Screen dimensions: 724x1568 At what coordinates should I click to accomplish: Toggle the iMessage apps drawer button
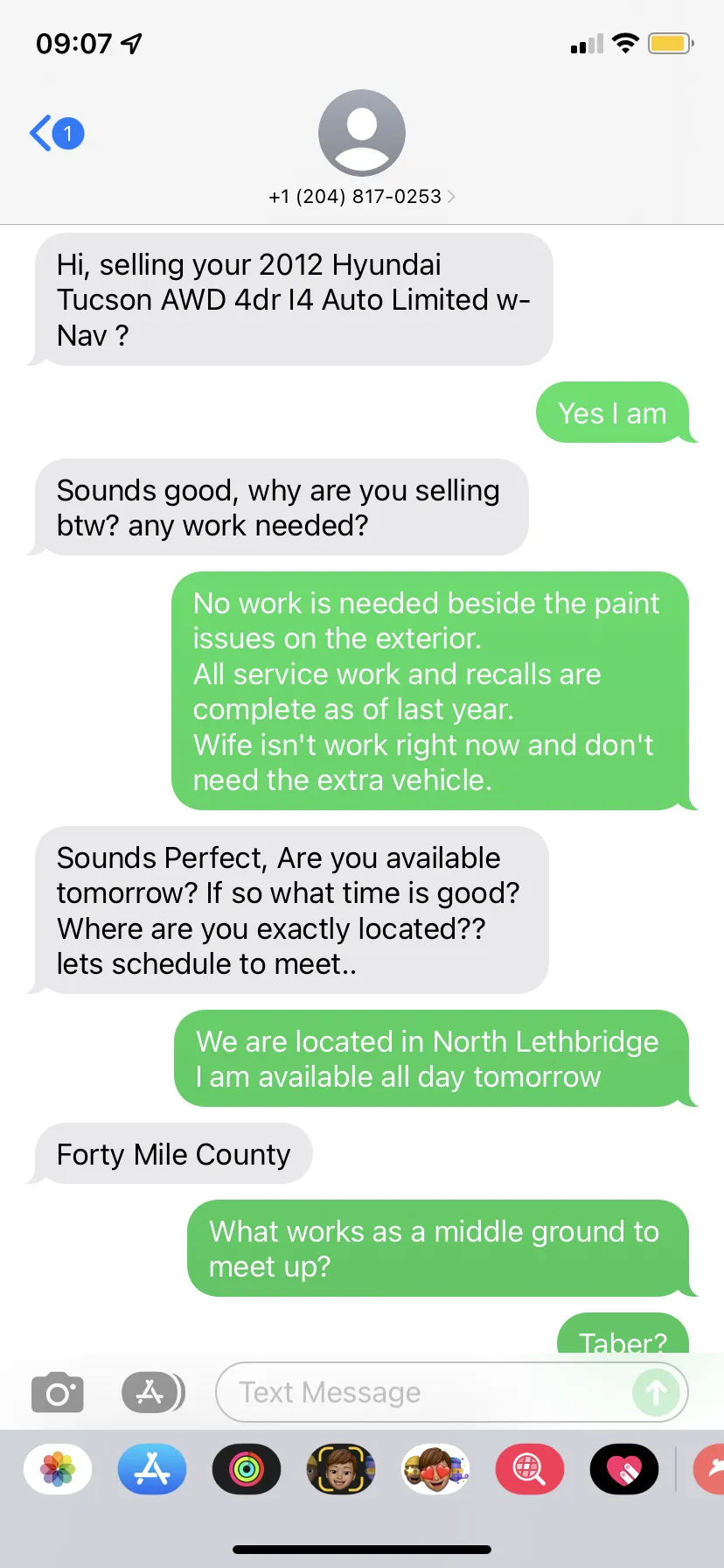click(x=153, y=1392)
